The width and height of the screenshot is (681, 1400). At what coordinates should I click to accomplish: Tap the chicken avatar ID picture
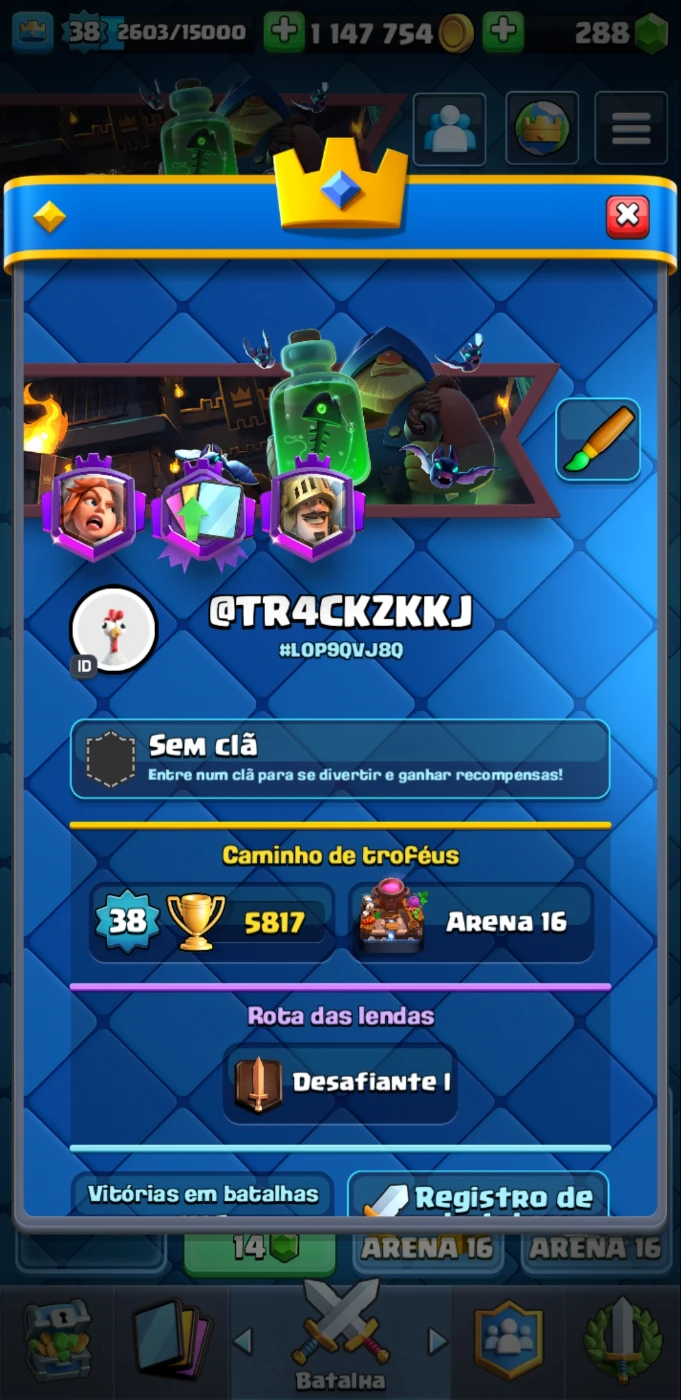(113, 630)
